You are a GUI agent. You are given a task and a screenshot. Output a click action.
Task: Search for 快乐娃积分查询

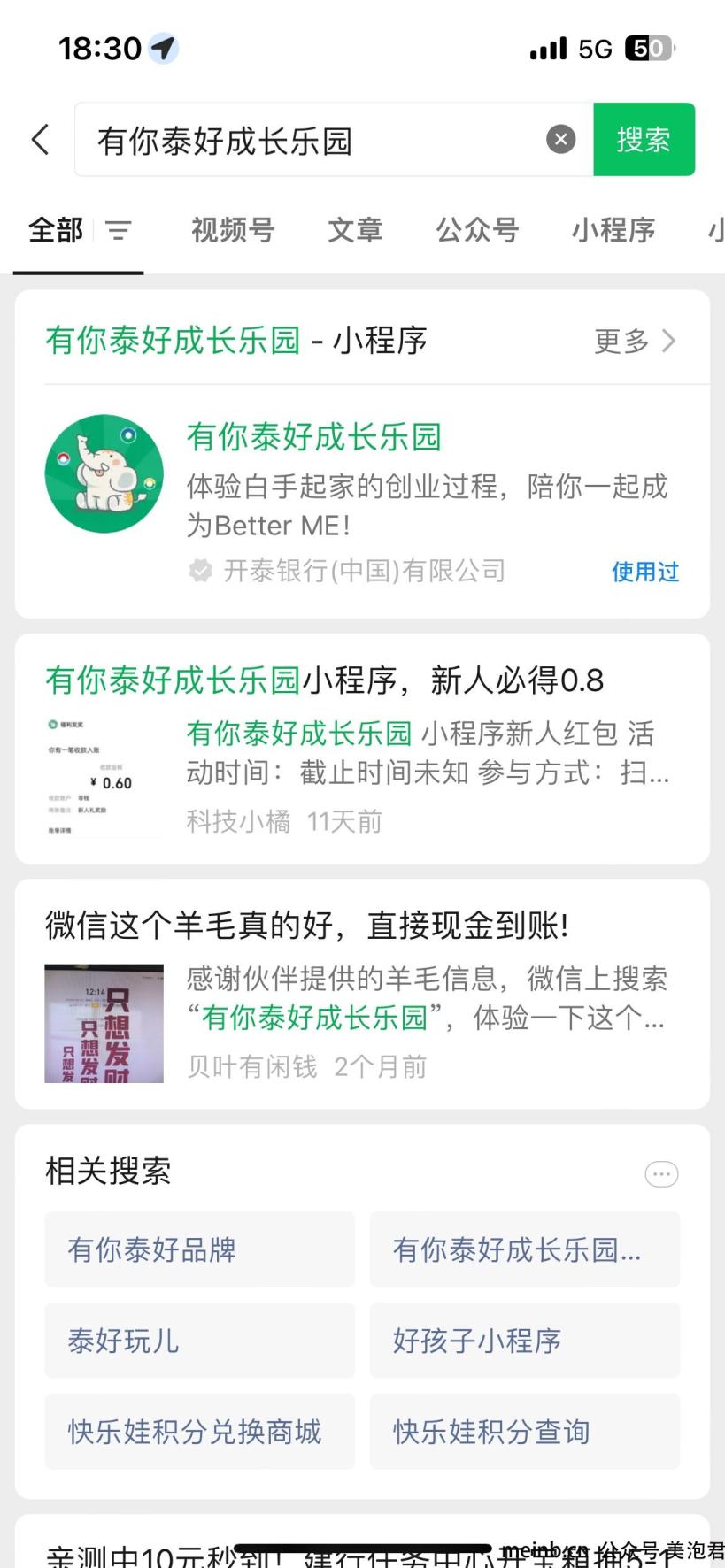[524, 1432]
